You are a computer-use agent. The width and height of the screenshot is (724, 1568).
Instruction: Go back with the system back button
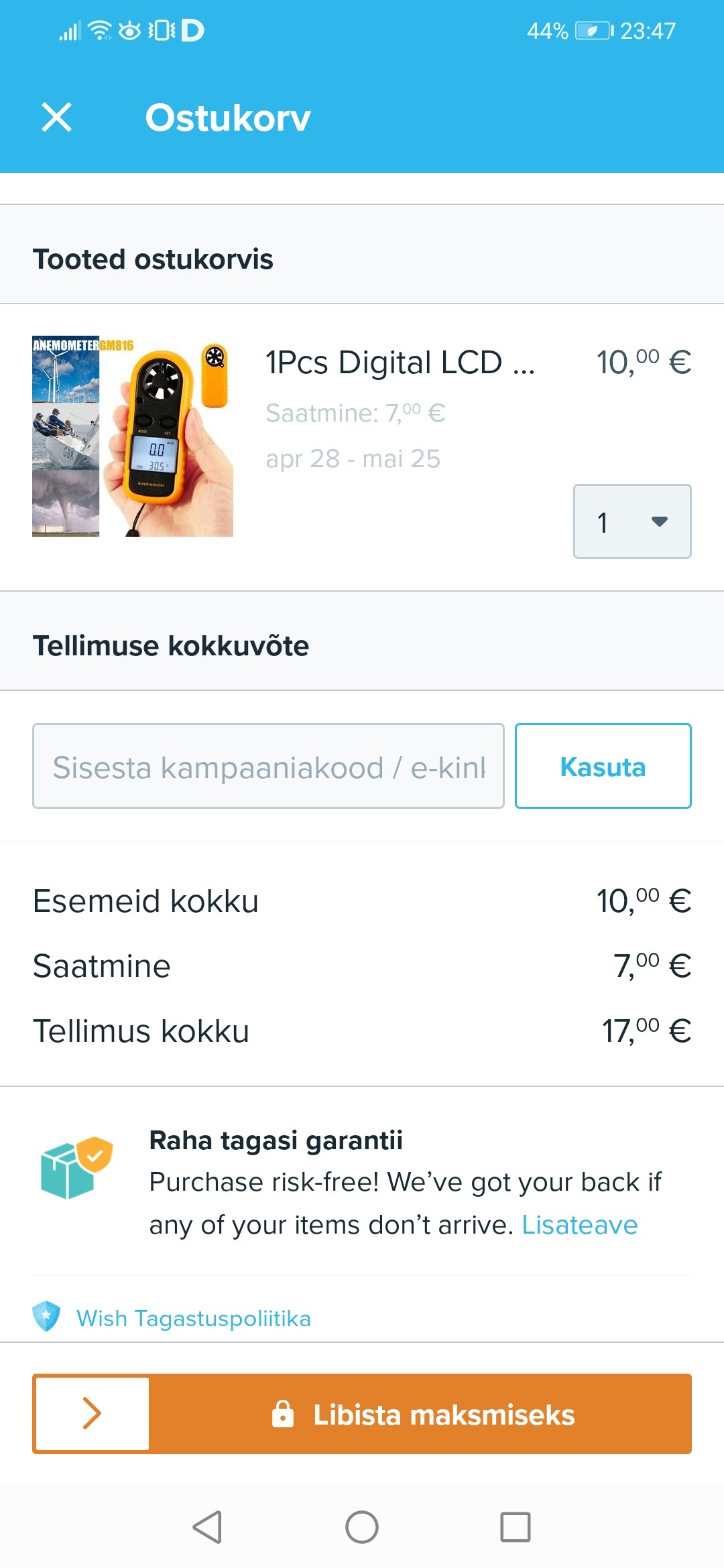click(x=207, y=1527)
